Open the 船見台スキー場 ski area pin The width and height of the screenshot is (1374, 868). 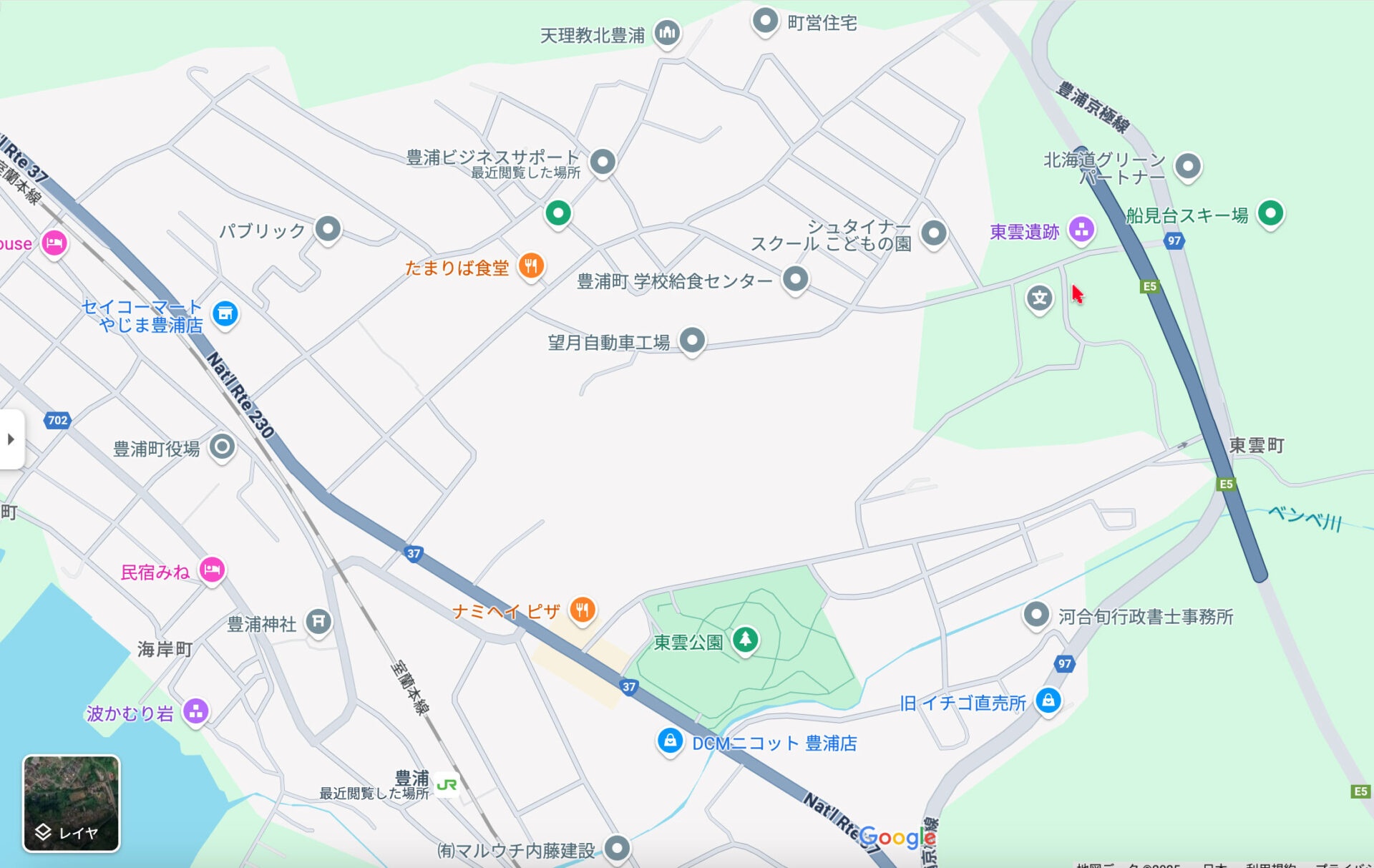click(1270, 213)
